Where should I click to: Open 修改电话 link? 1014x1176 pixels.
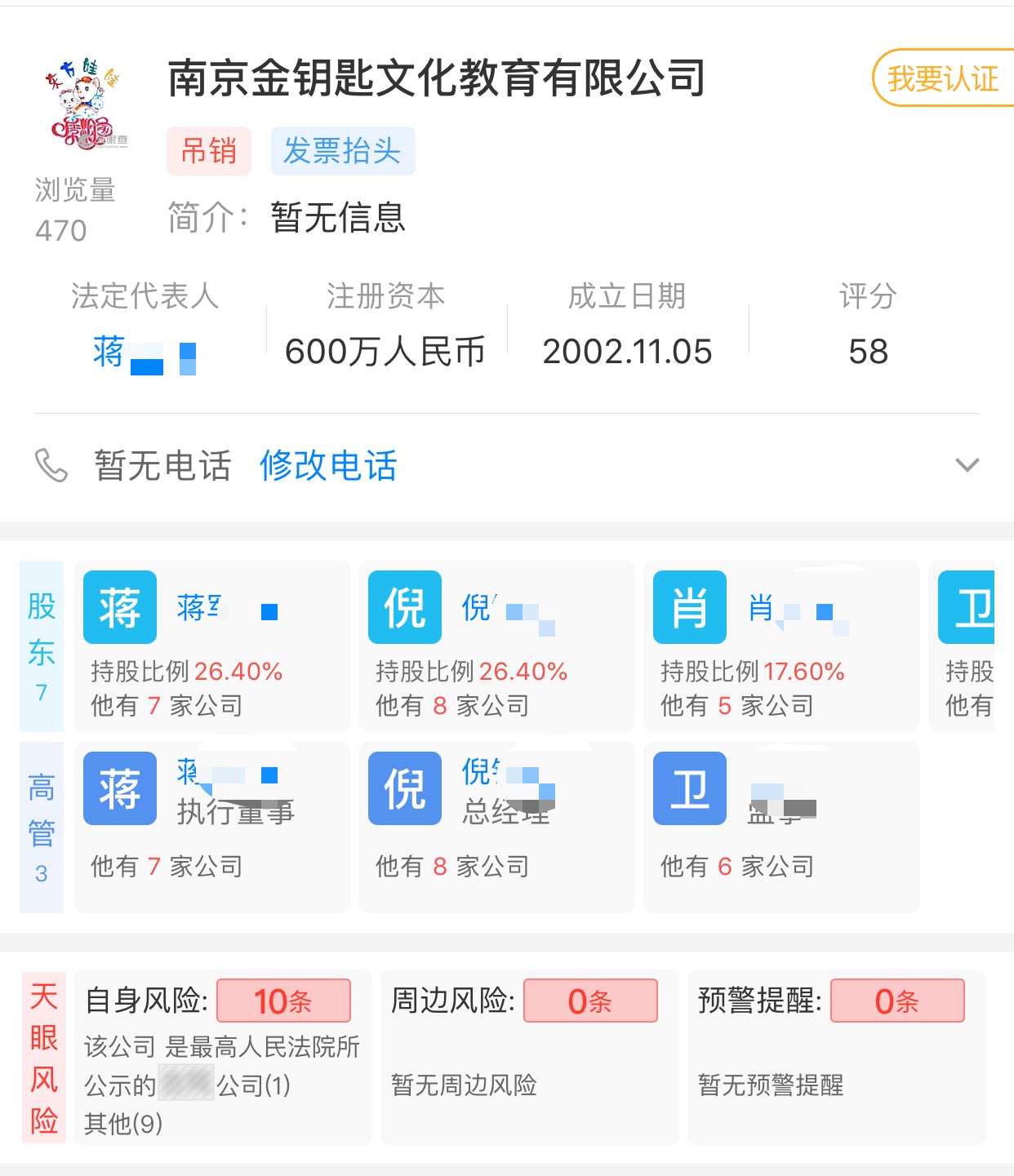pyautogui.click(x=328, y=465)
